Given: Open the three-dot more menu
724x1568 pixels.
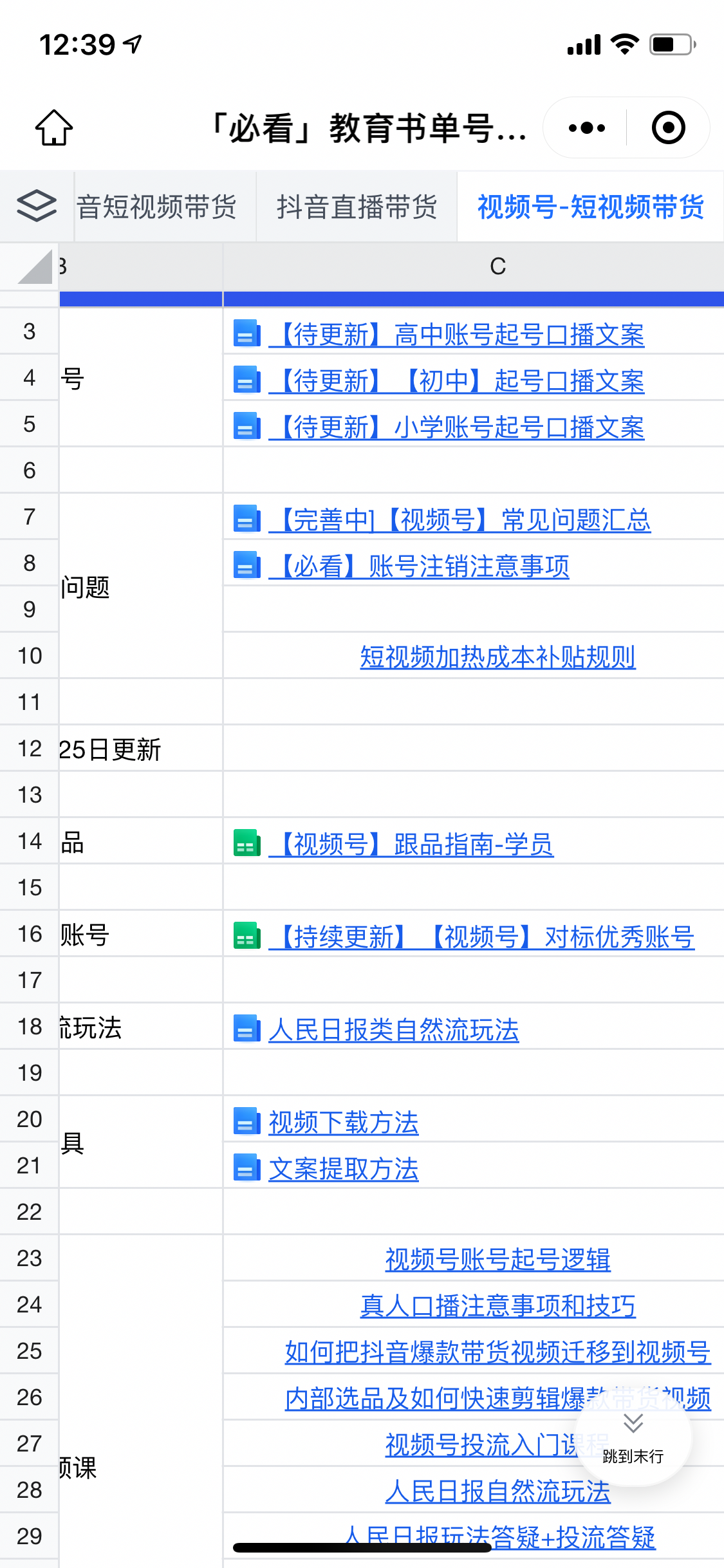Looking at the screenshot, I should click(x=586, y=127).
